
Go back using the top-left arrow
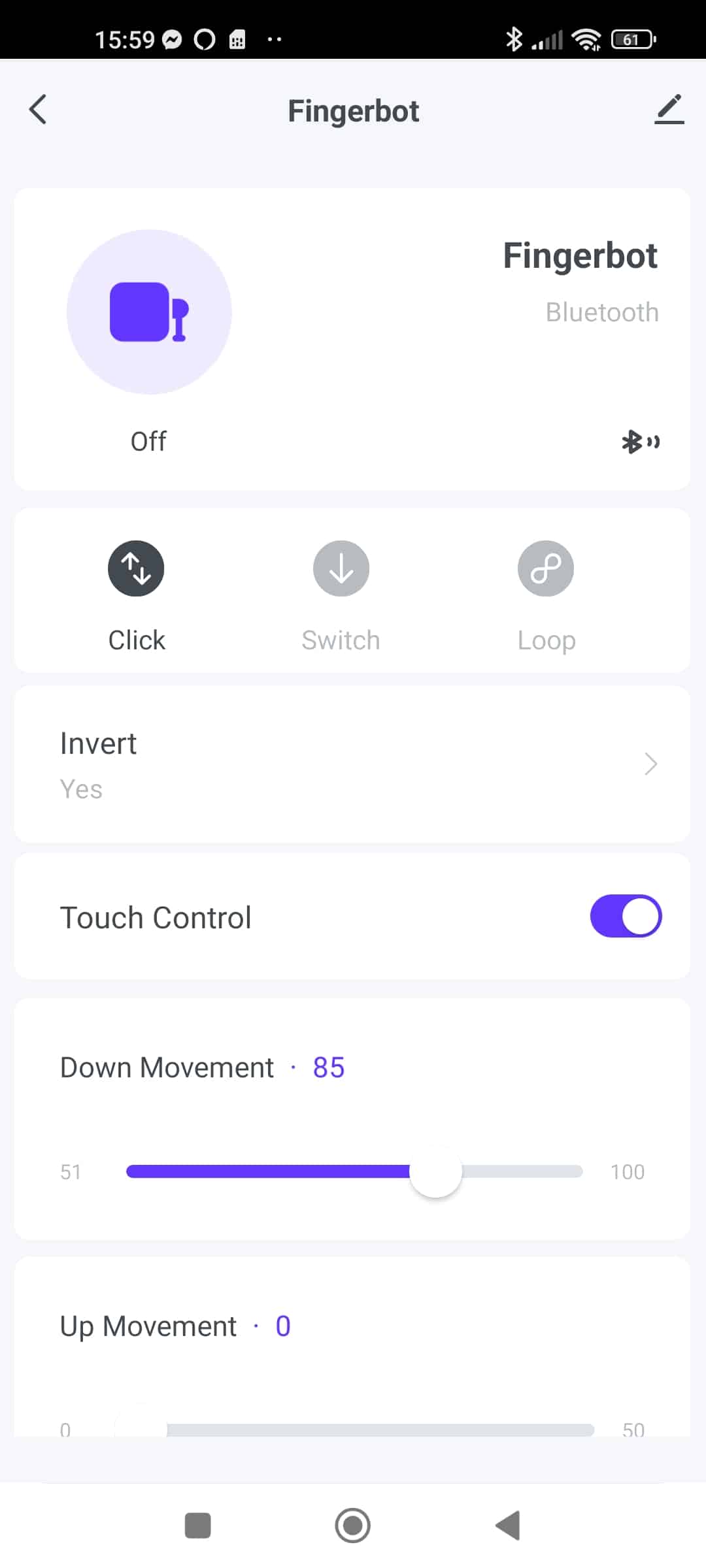(x=39, y=110)
